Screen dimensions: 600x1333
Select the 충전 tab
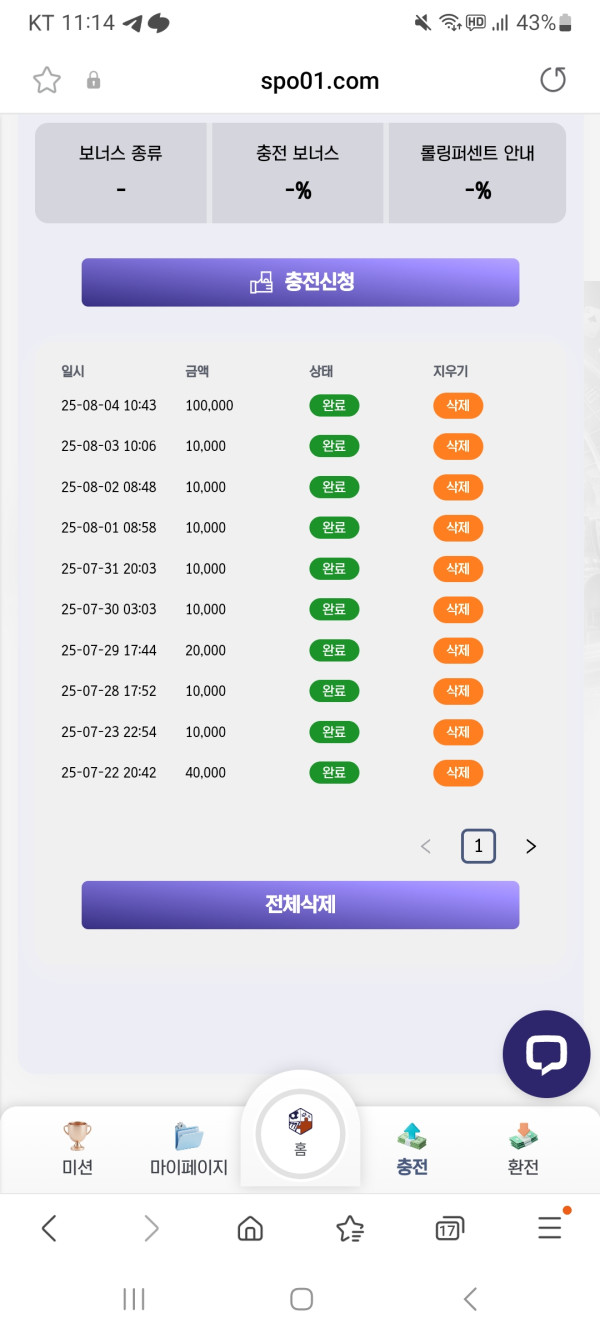[412, 1148]
